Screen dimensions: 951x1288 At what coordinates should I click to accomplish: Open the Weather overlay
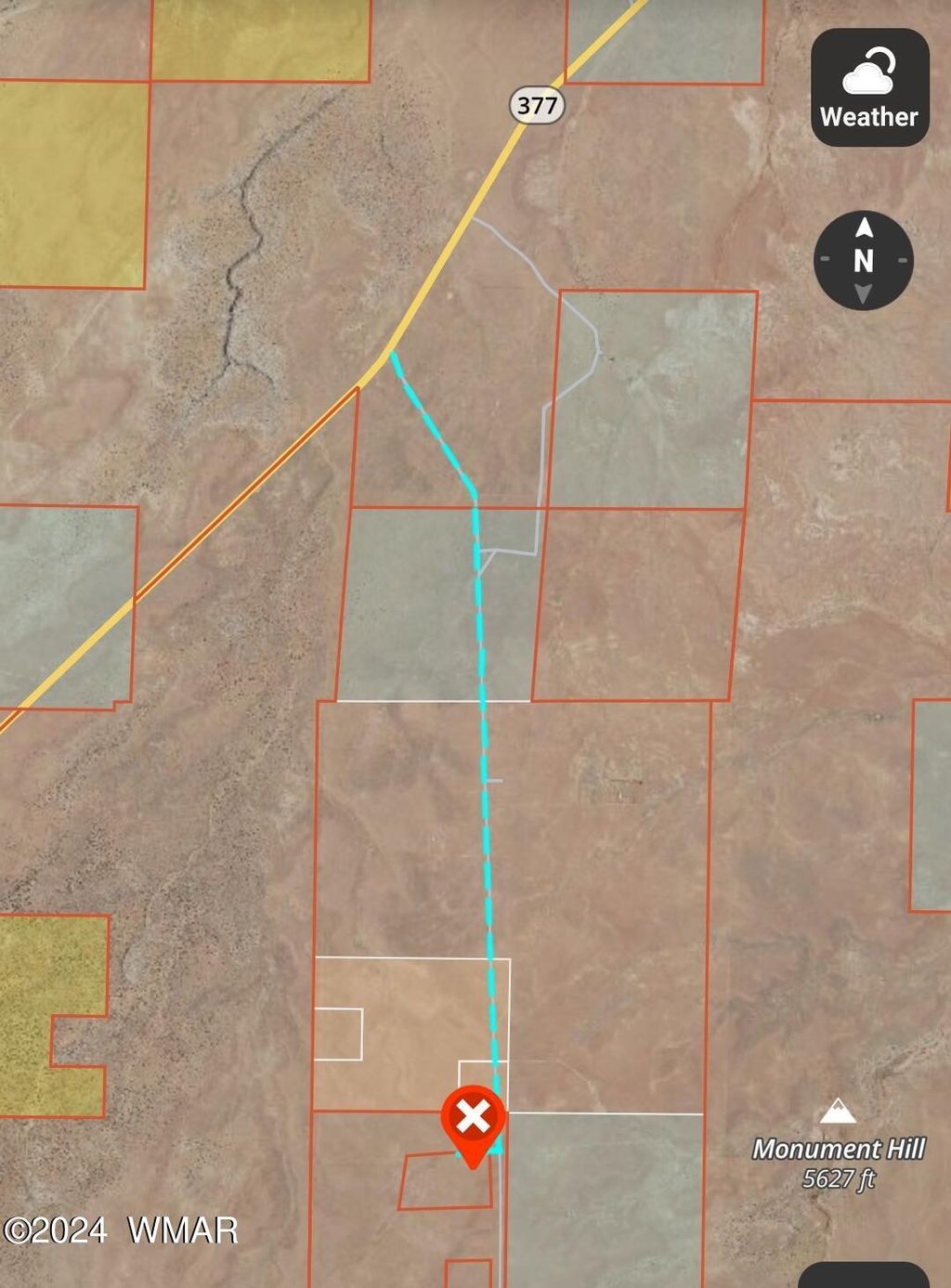click(869, 87)
